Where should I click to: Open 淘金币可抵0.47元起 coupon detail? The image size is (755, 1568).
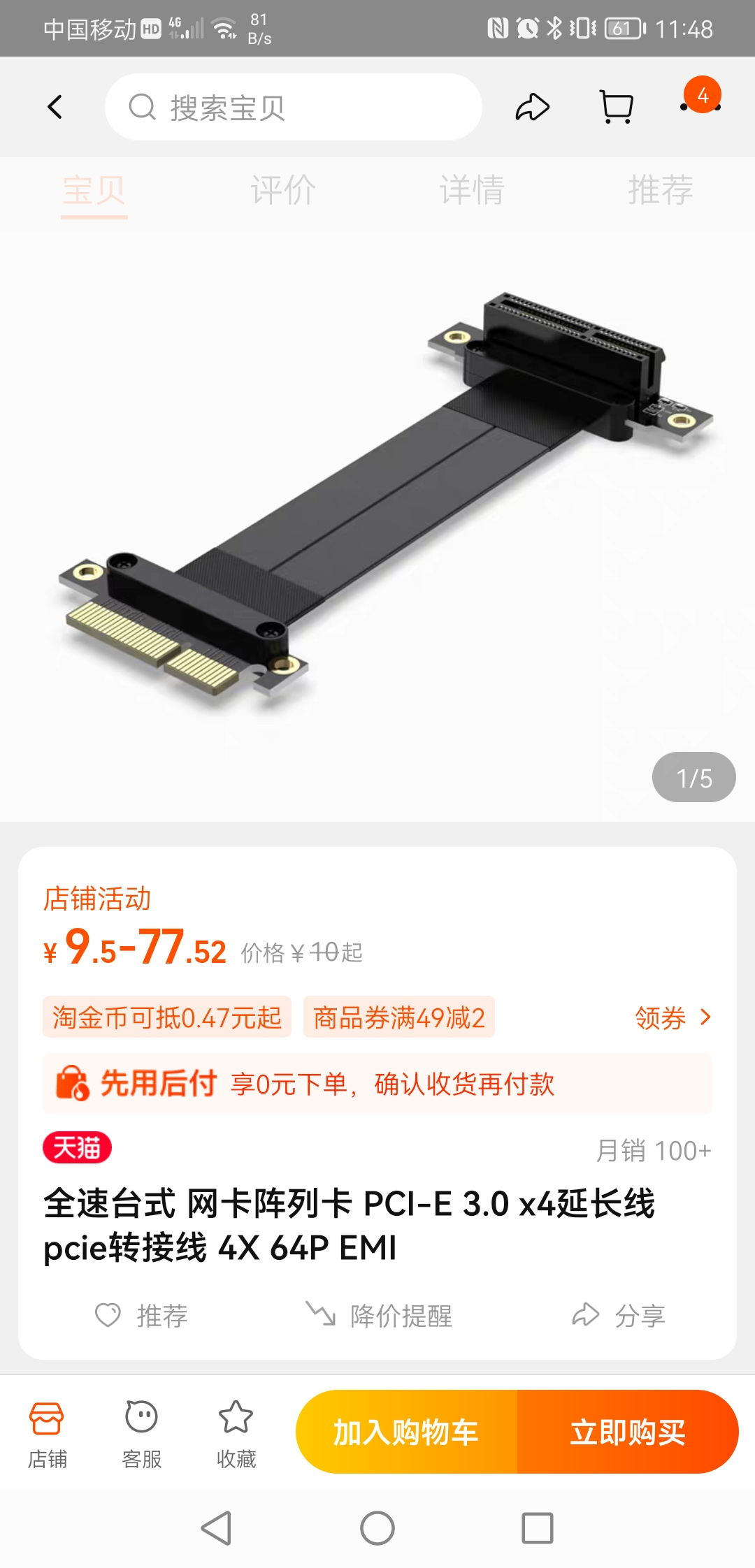(x=167, y=1019)
